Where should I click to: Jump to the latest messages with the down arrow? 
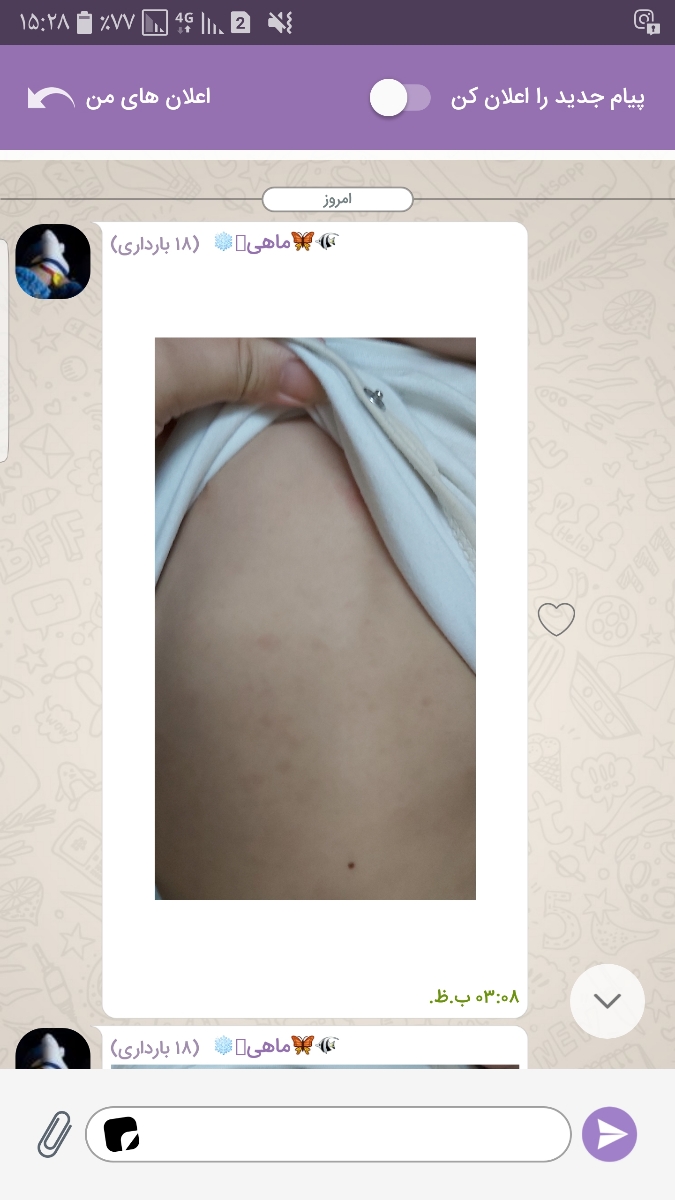point(607,1001)
